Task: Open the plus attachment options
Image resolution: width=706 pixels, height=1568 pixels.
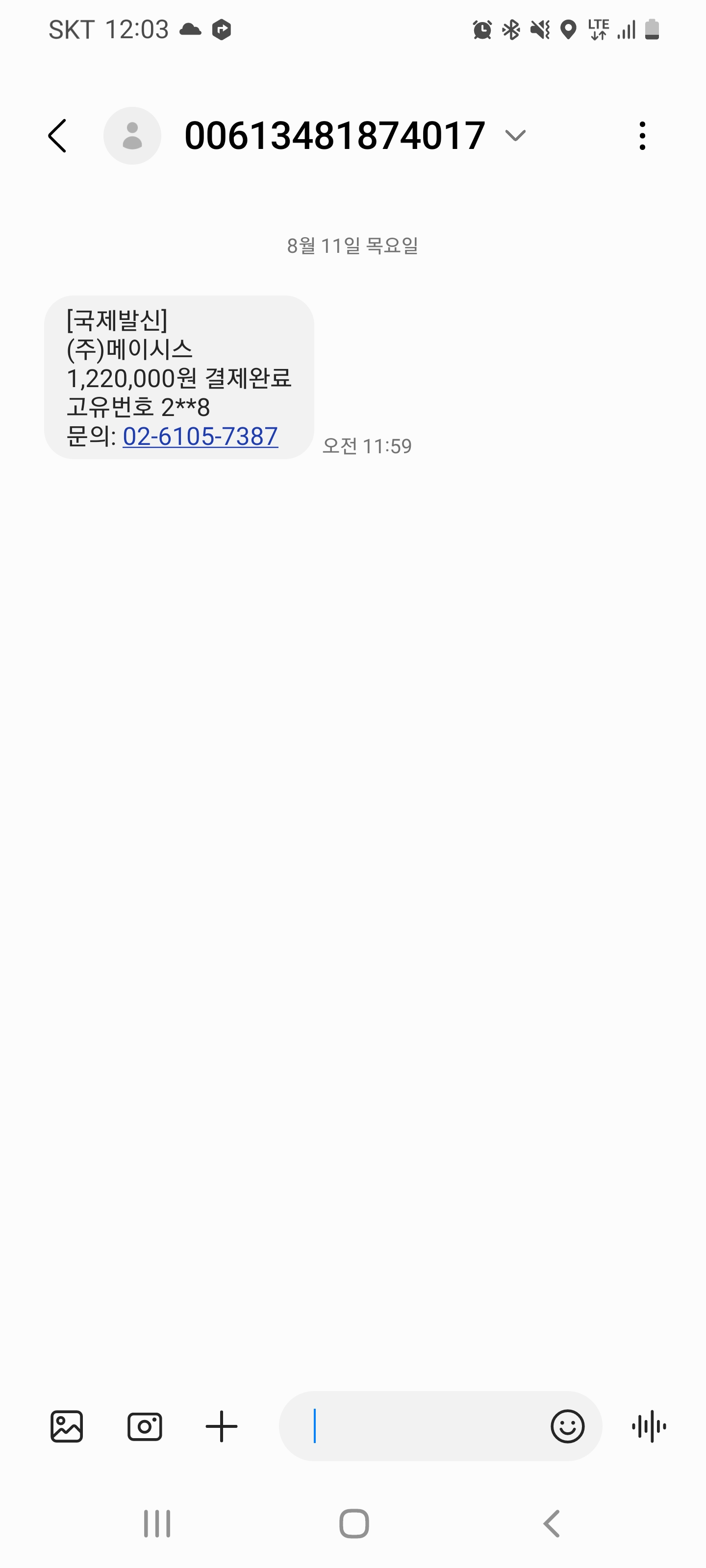Action: click(222, 1426)
